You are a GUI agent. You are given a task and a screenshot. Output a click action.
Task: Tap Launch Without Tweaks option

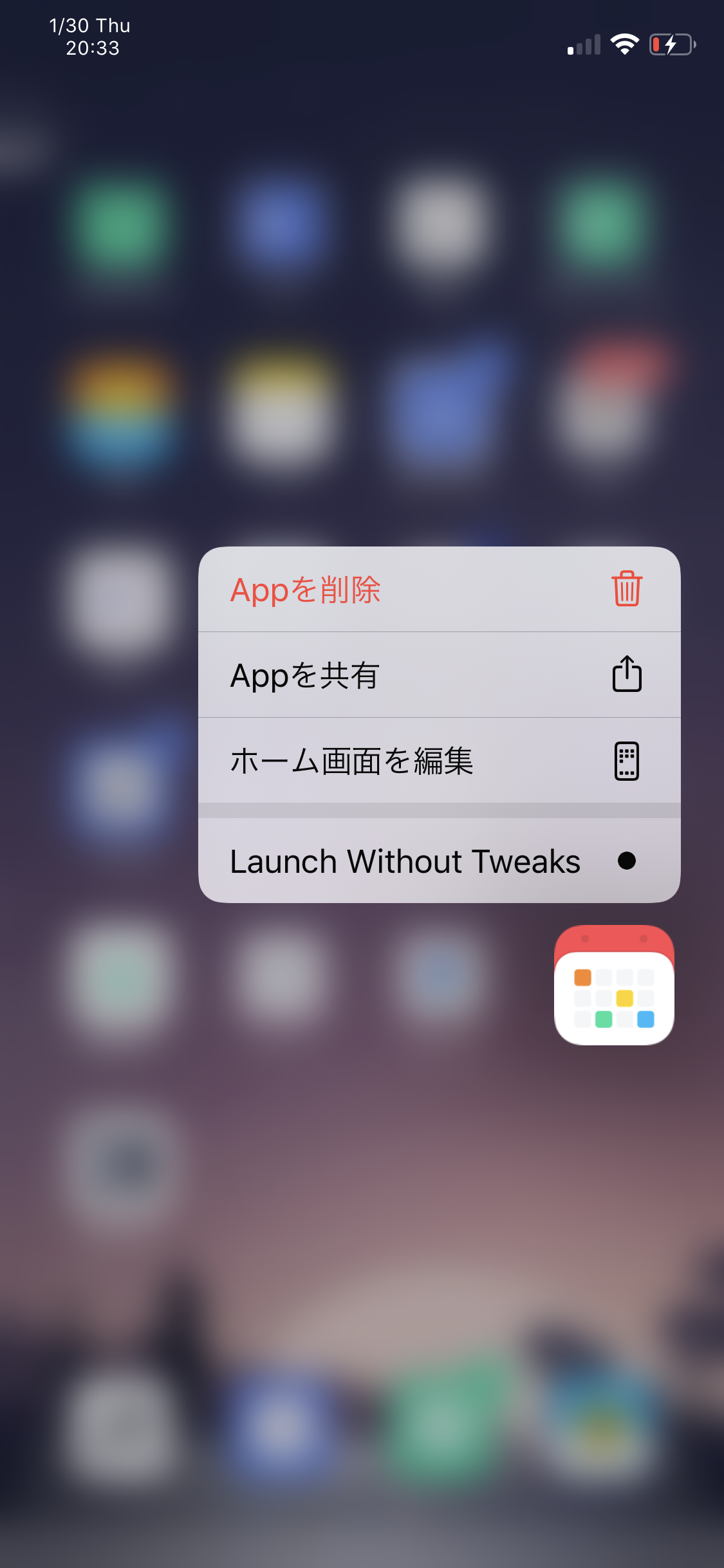tap(439, 861)
